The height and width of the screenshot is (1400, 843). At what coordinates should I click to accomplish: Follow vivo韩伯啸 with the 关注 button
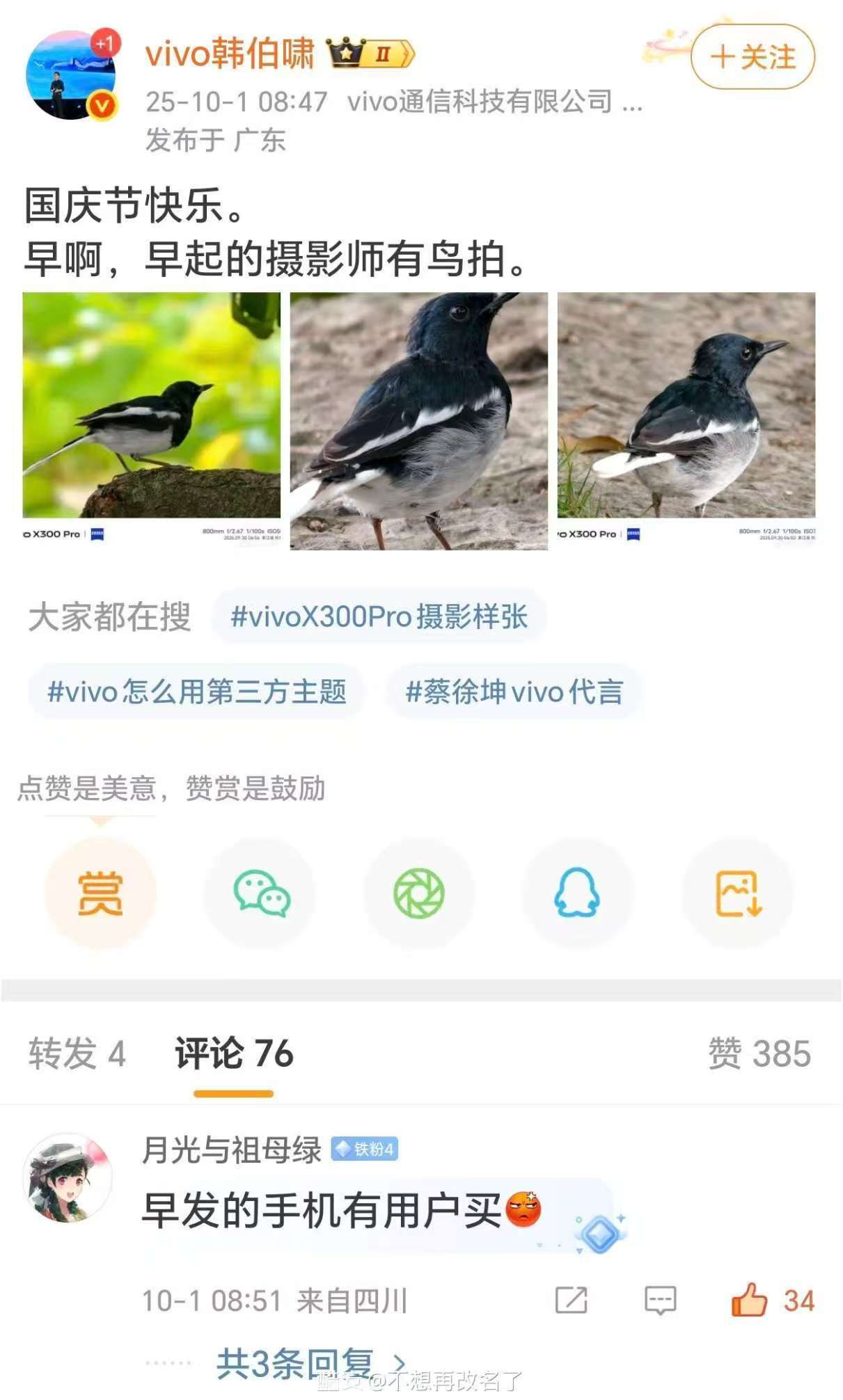click(x=753, y=56)
